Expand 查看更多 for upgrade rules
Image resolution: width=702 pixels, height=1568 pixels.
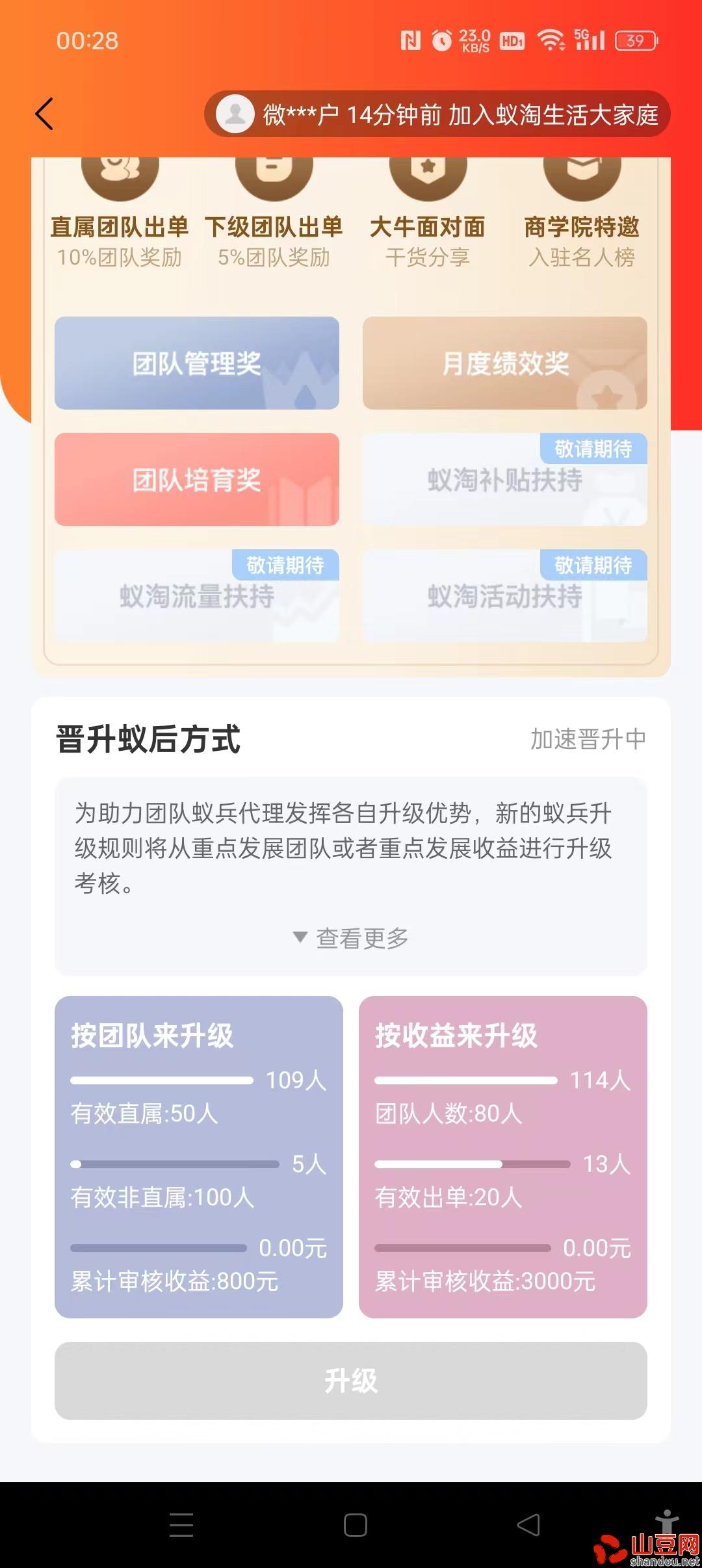point(351,938)
